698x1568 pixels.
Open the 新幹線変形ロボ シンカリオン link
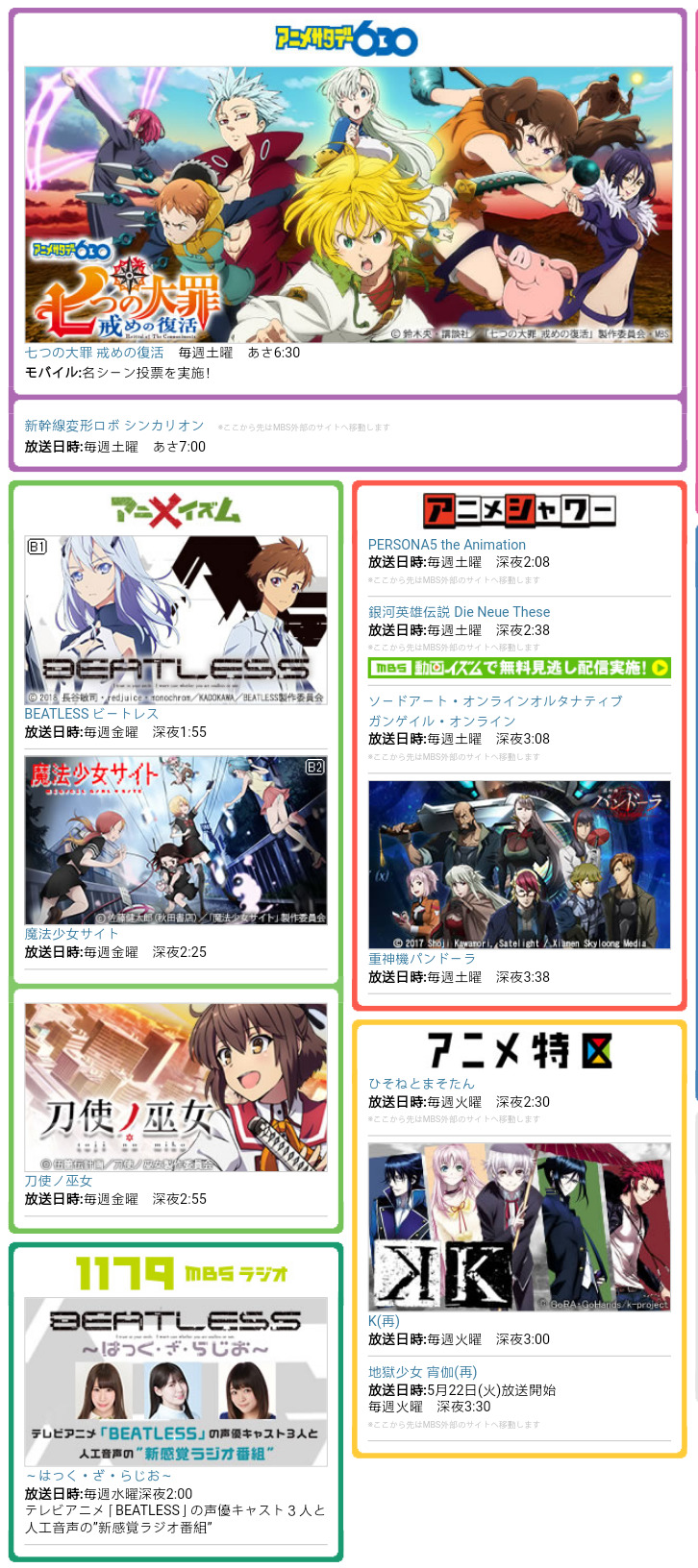pyautogui.click(x=114, y=426)
